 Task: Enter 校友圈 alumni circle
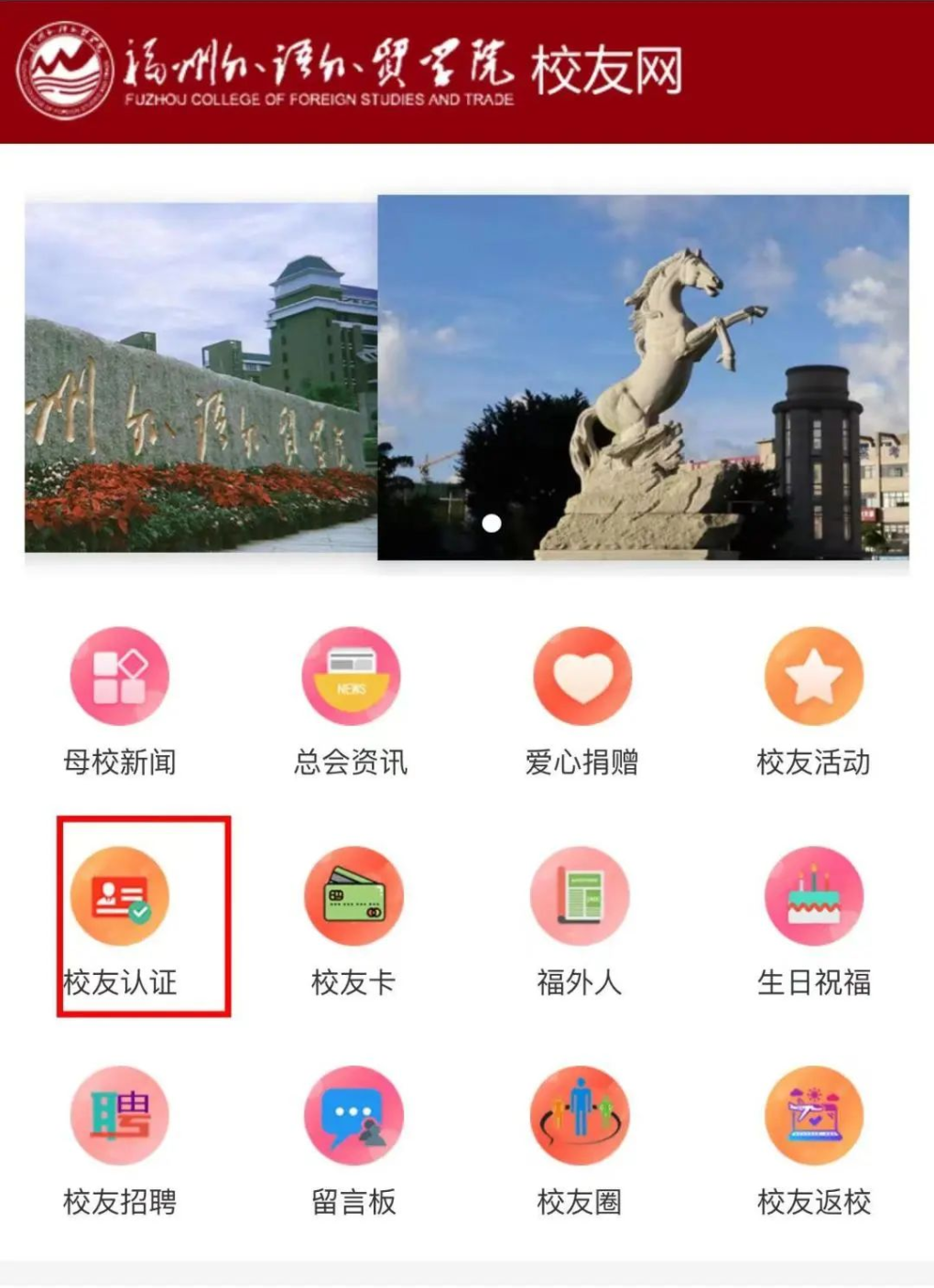tap(580, 1115)
